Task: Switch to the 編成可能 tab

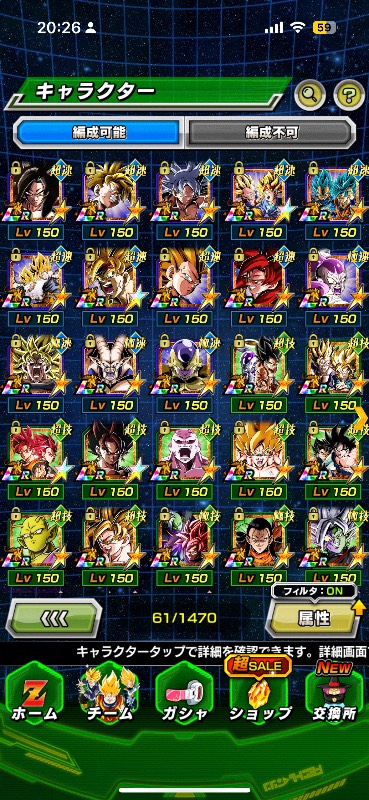Action: [97, 133]
